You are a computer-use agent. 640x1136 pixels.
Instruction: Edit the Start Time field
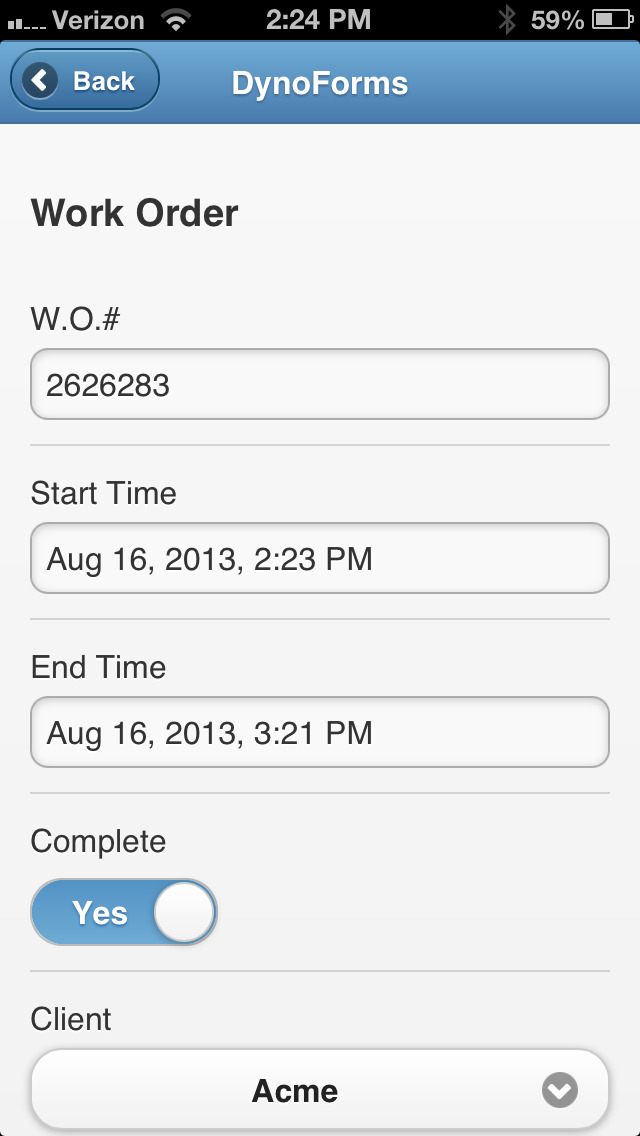click(x=320, y=558)
